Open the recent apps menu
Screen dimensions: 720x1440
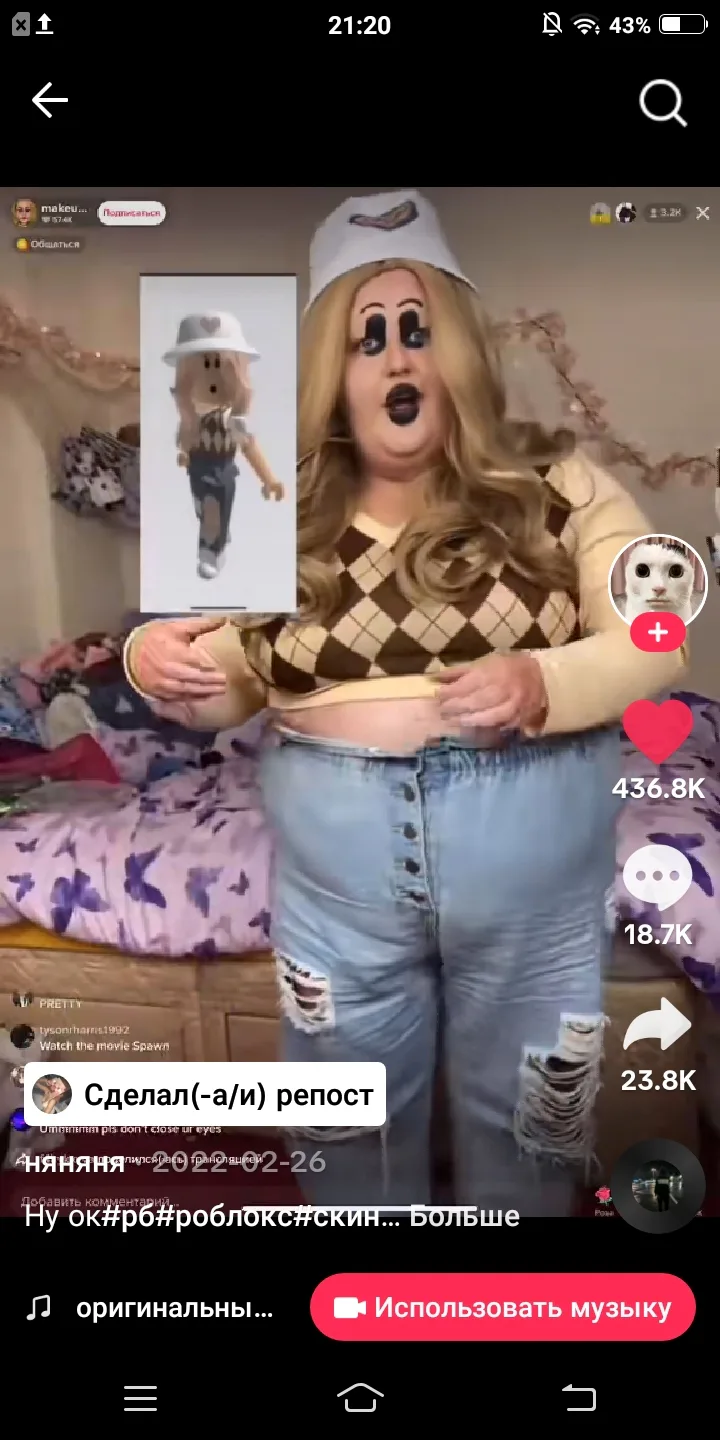click(140, 1397)
